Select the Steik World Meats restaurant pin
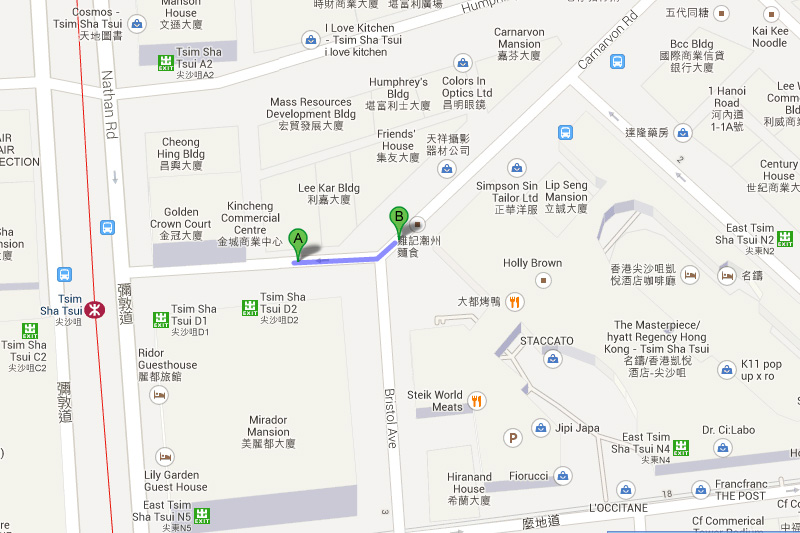The image size is (800, 533). (x=477, y=401)
